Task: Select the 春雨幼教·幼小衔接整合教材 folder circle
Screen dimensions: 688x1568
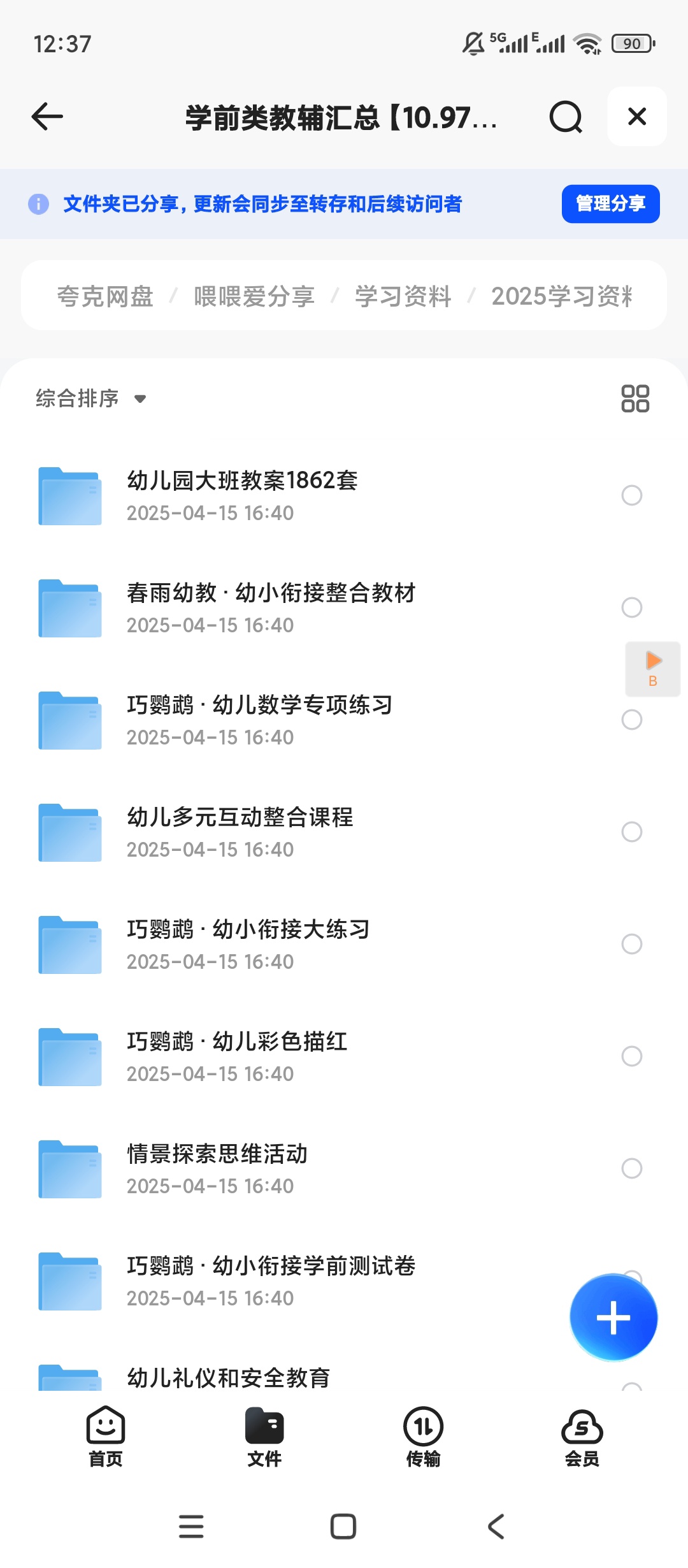Action: 631,607
